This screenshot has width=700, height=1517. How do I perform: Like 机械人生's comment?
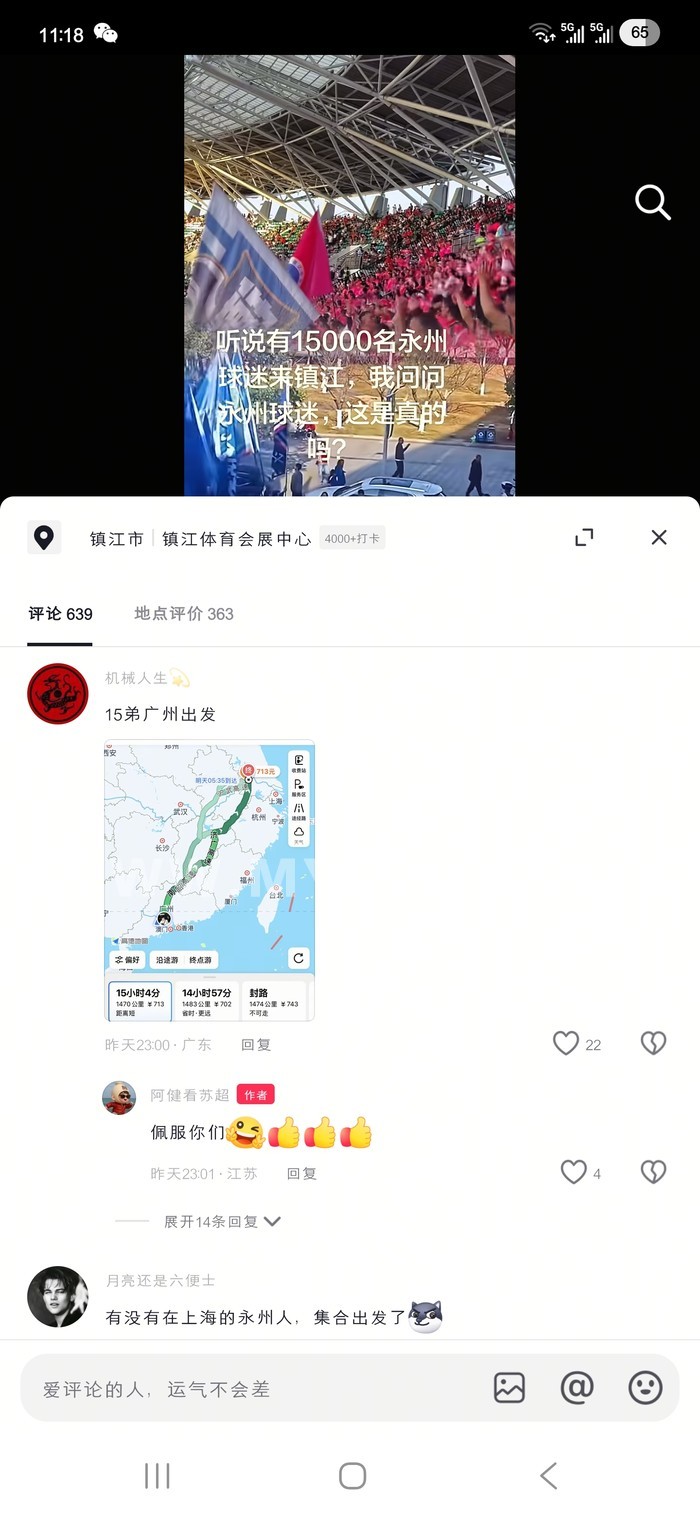tap(566, 1043)
